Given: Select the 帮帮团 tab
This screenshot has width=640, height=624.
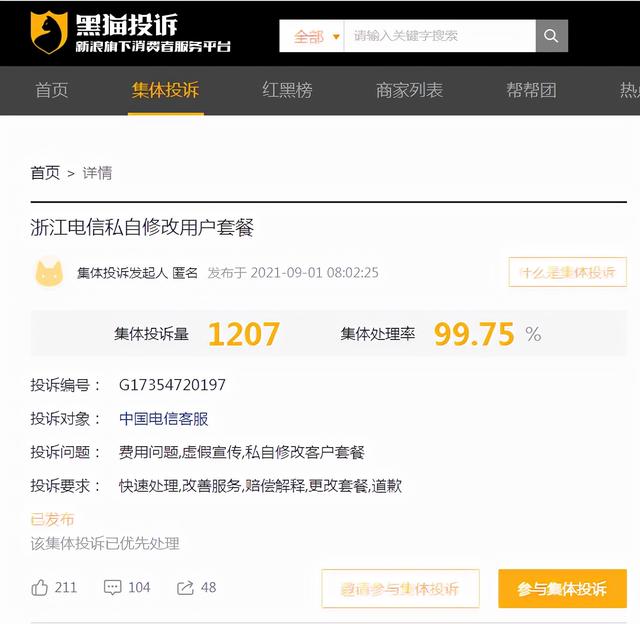Looking at the screenshot, I should coord(531,90).
